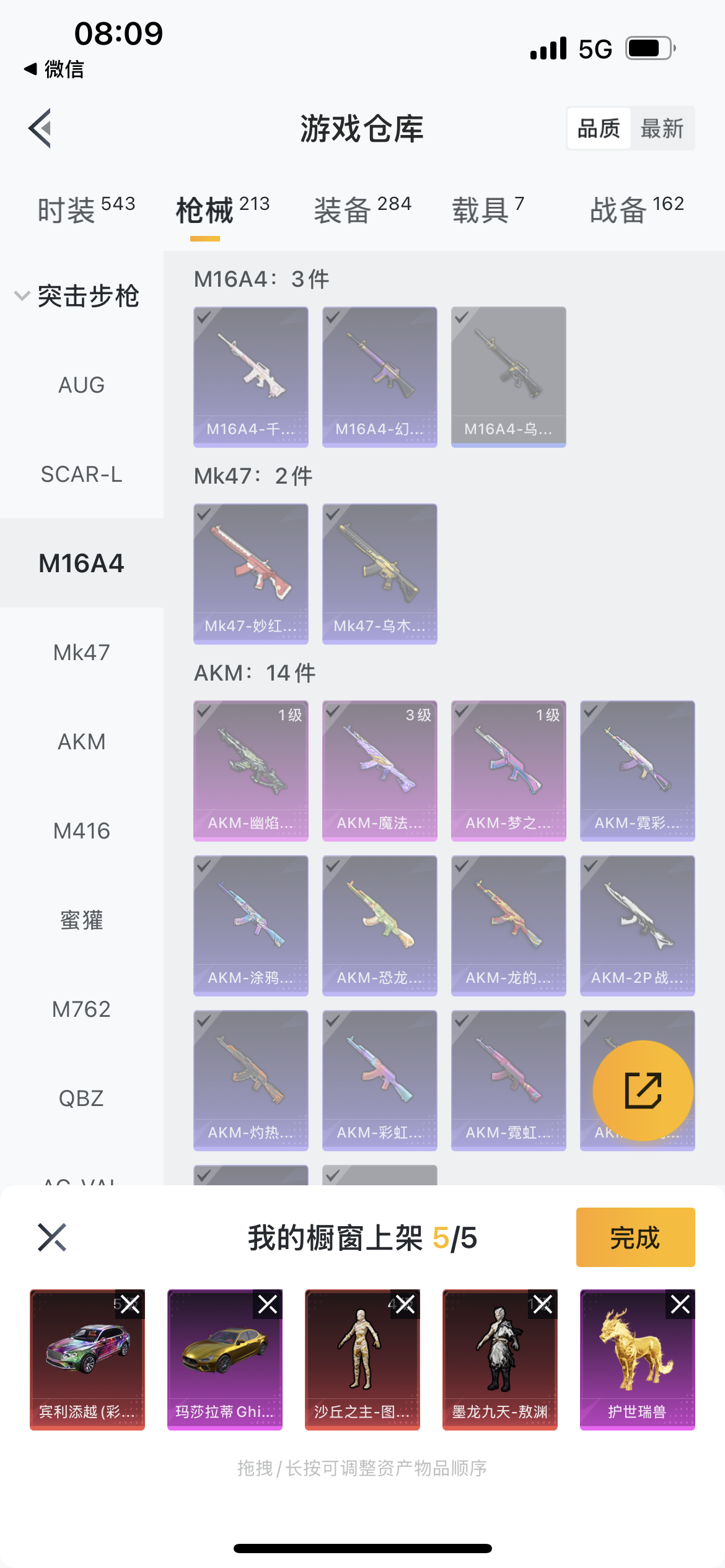Confirm showcase with 完成 button
725x1568 pixels.
coord(635,1237)
